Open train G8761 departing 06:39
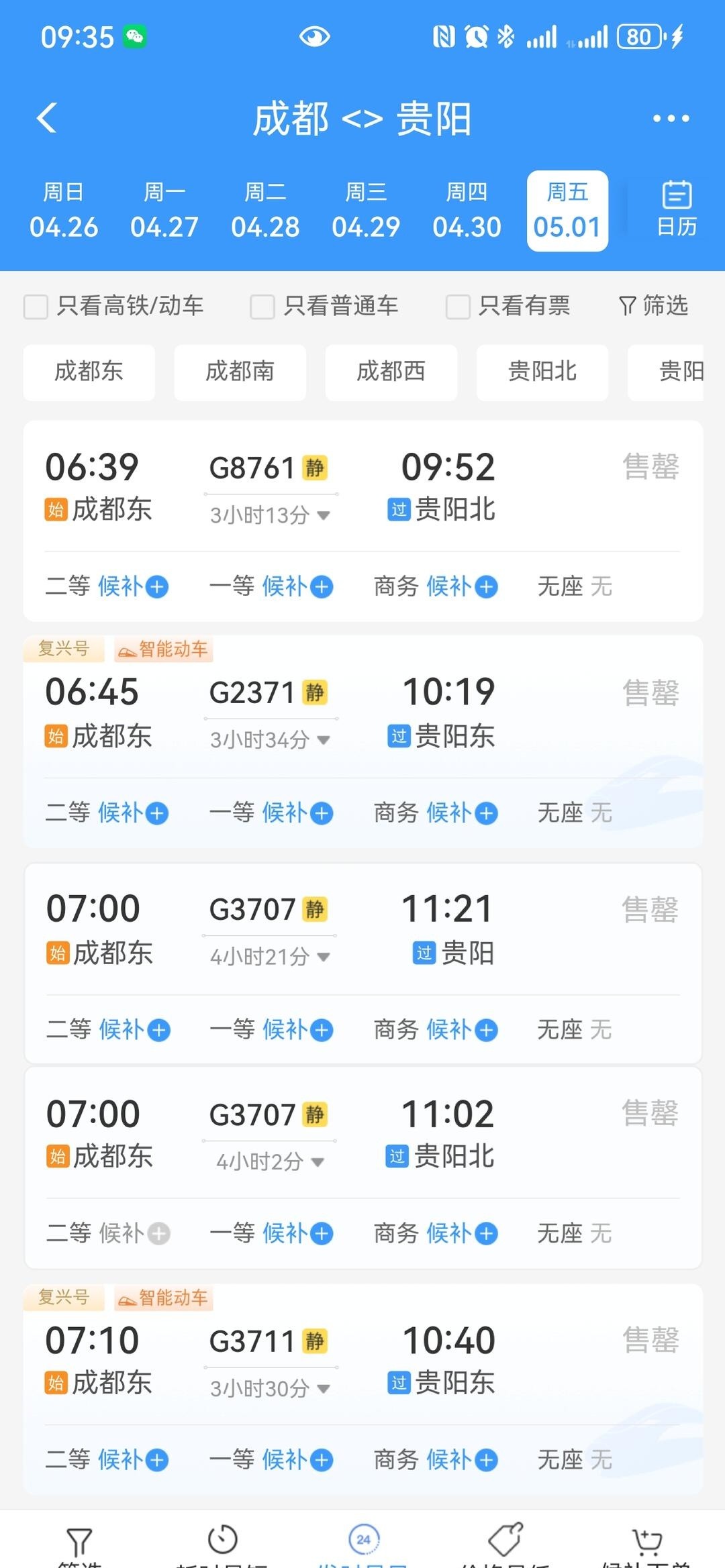 [362, 488]
